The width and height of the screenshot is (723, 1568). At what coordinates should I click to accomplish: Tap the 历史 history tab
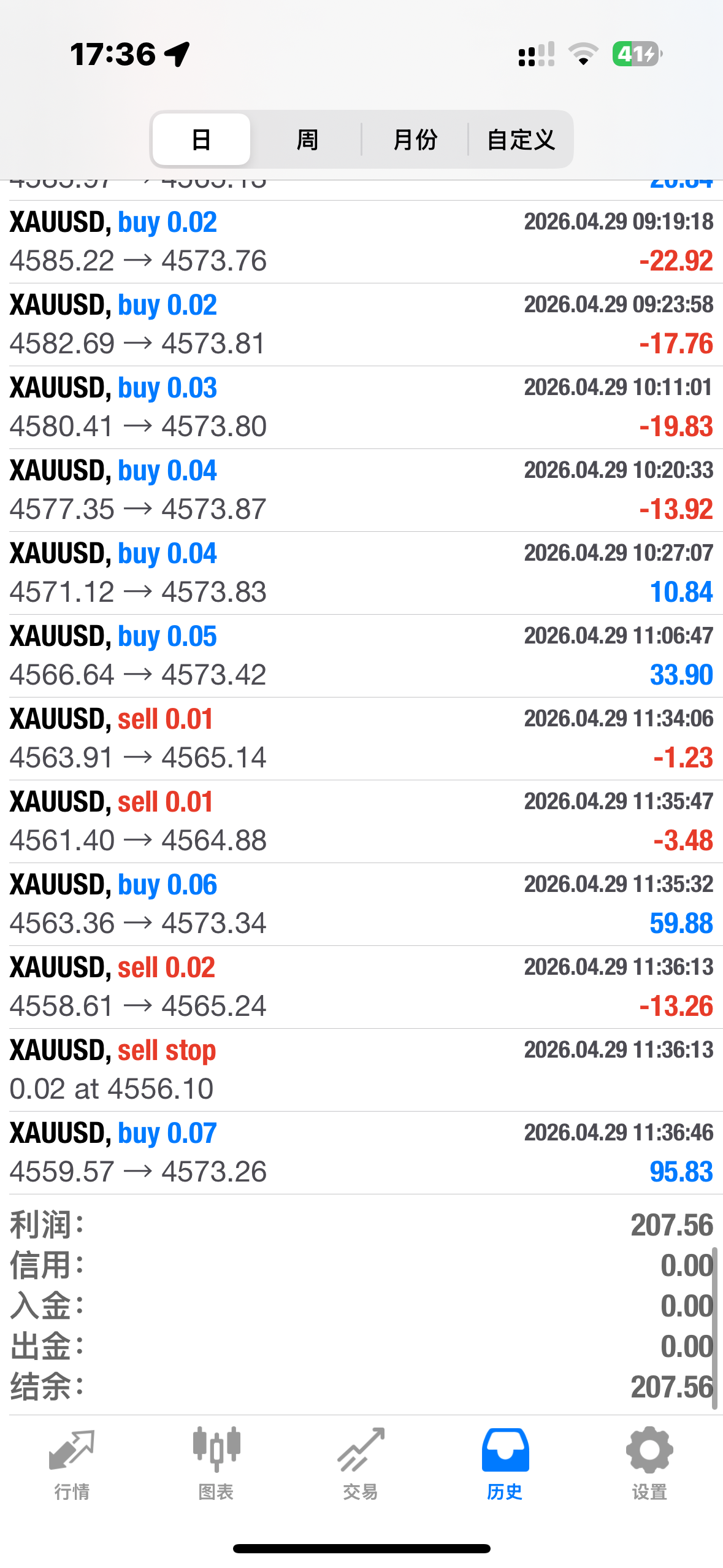tap(505, 1463)
